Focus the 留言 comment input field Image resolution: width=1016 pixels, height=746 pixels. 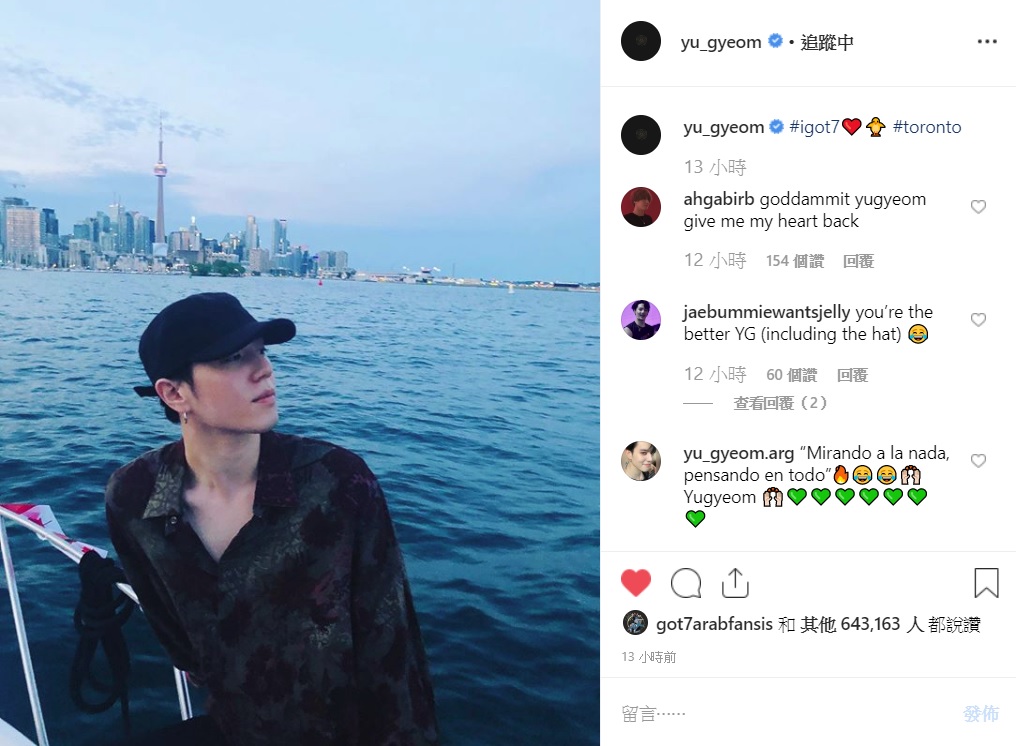coord(780,713)
